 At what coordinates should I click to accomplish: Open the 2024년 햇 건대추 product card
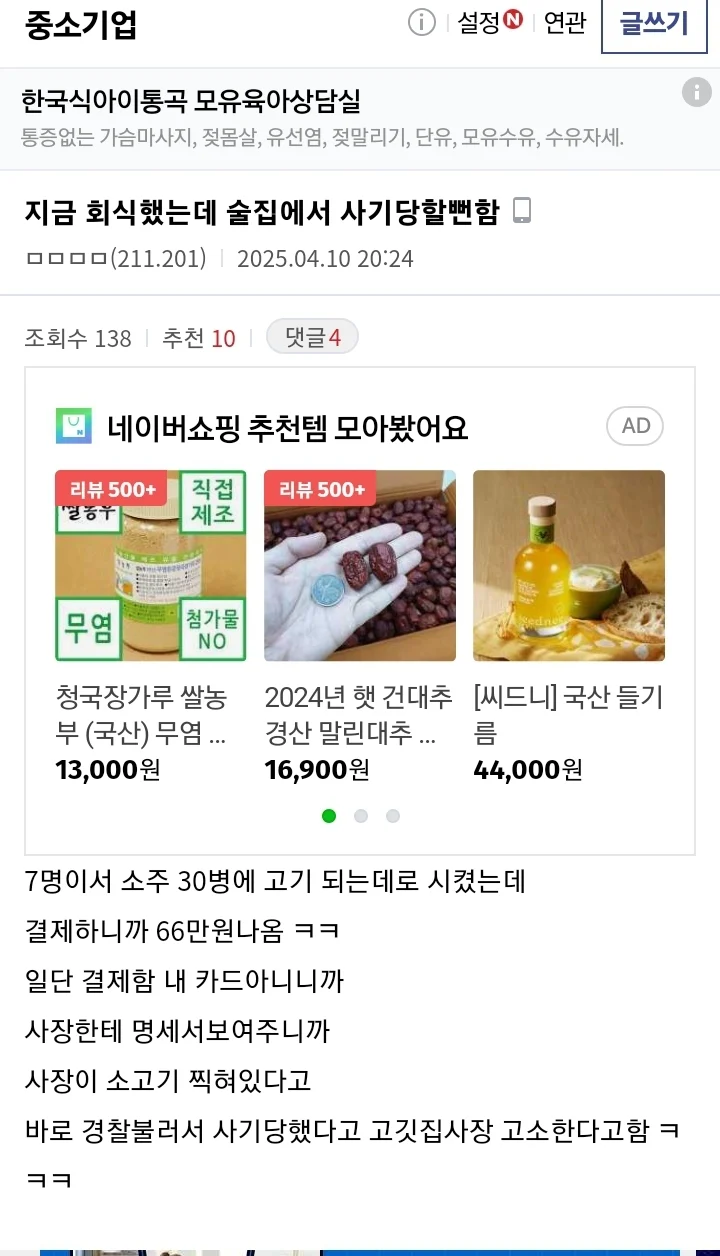[359, 625]
